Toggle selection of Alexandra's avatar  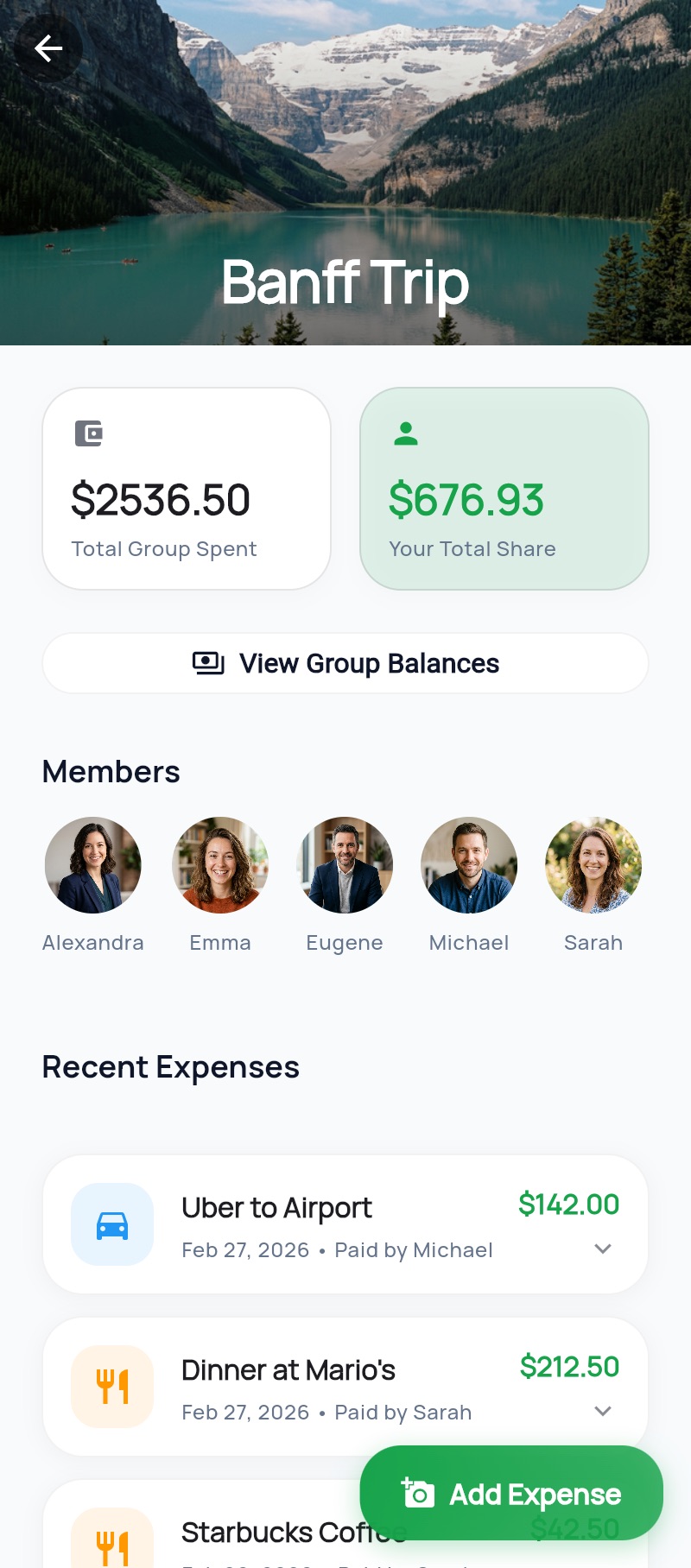click(x=93, y=865)
